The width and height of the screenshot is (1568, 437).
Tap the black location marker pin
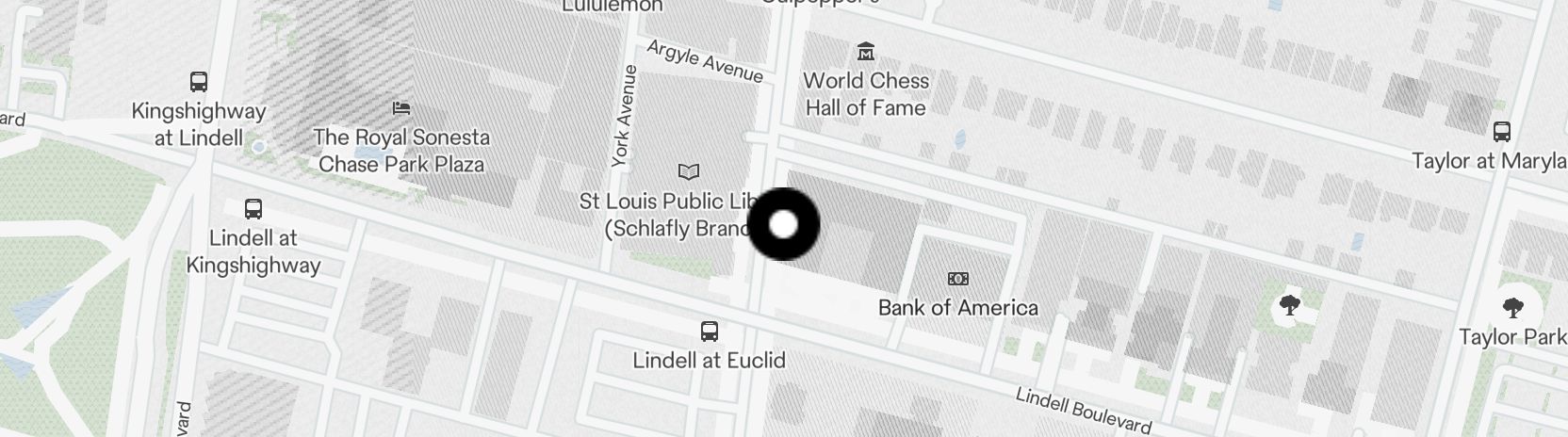point(784,224)
